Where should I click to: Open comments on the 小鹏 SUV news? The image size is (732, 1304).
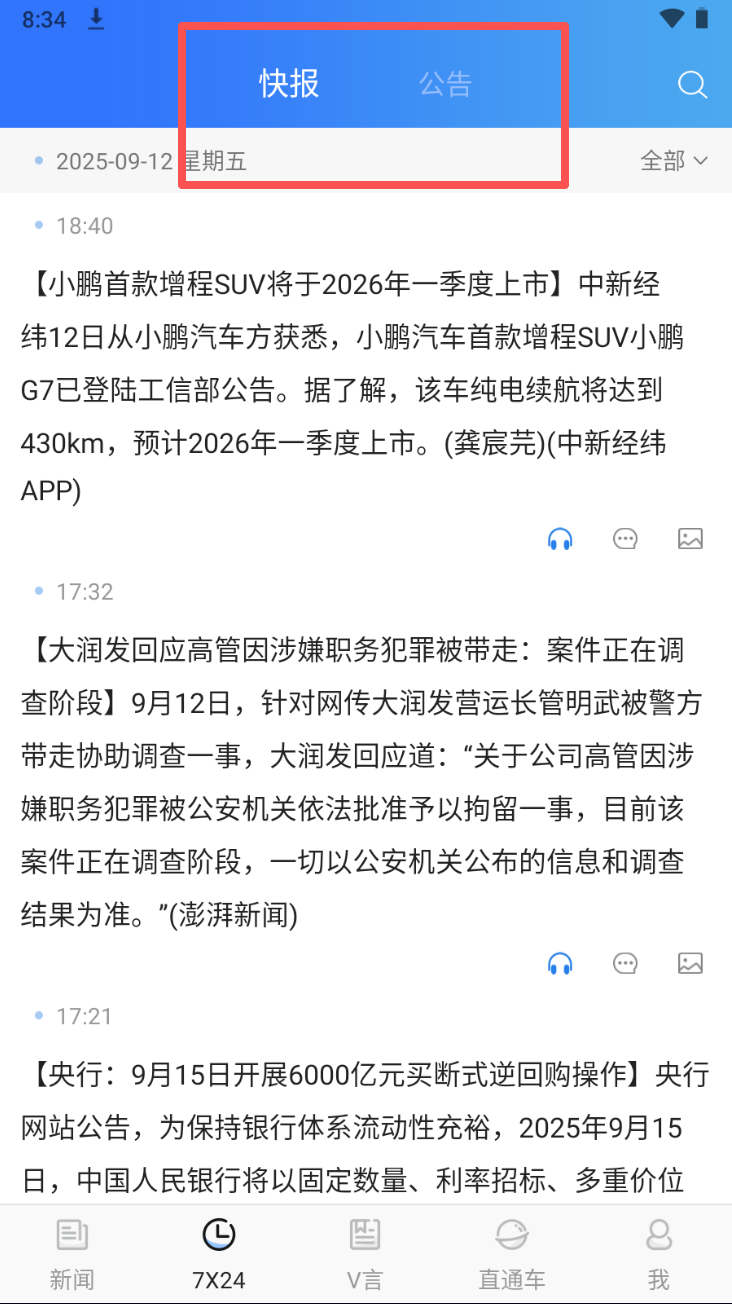626,539
